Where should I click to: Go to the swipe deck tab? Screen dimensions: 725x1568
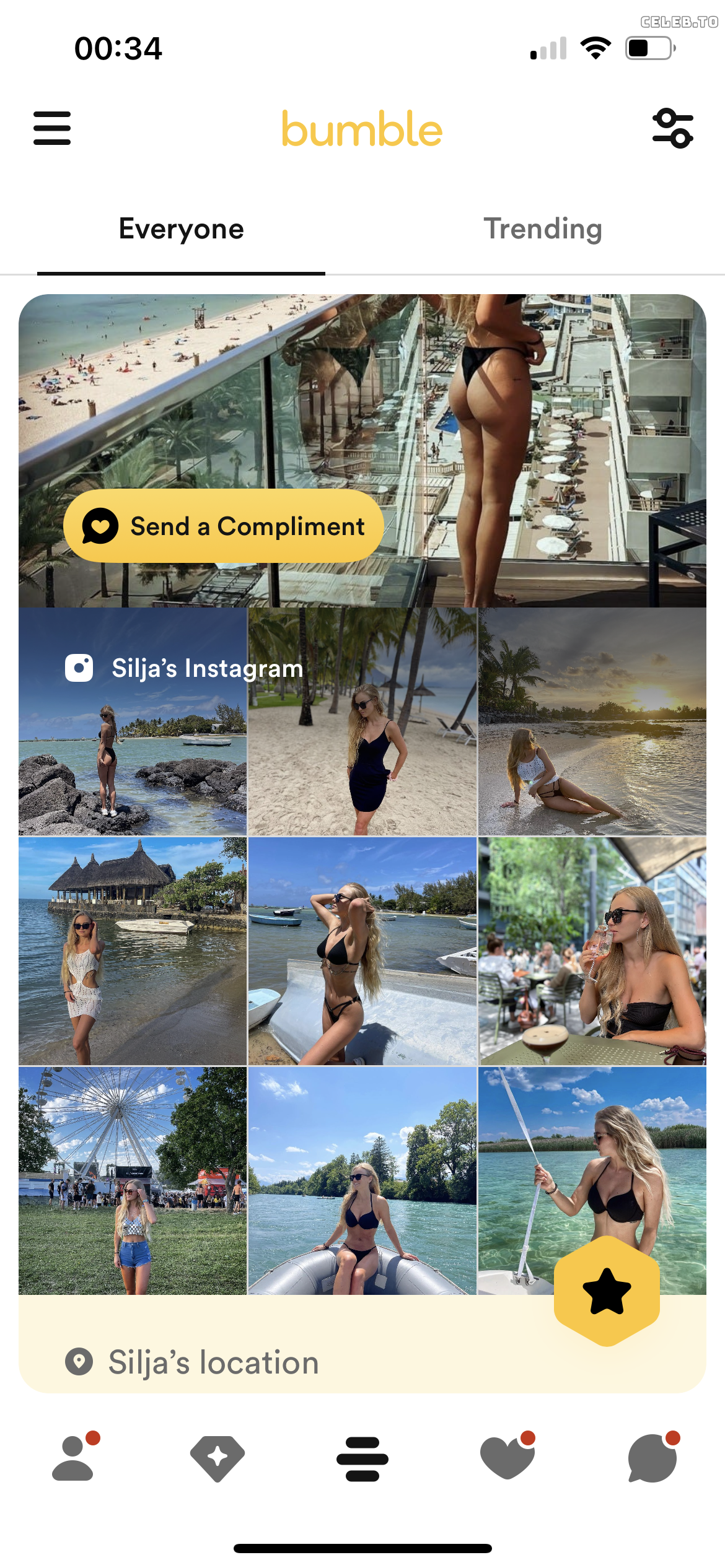click(362, 1458)
